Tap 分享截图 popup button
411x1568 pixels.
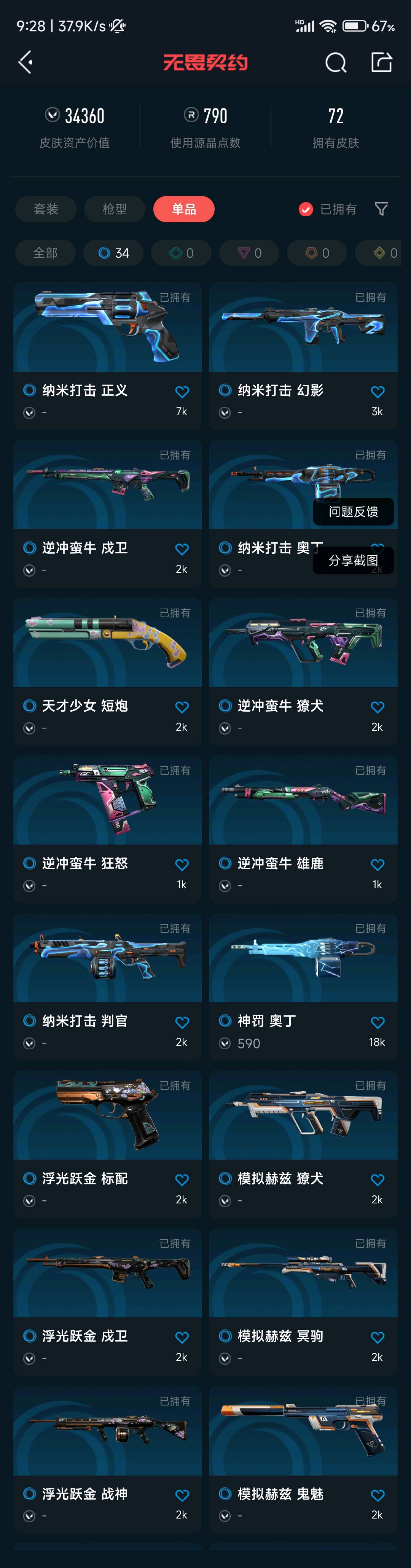353,560
